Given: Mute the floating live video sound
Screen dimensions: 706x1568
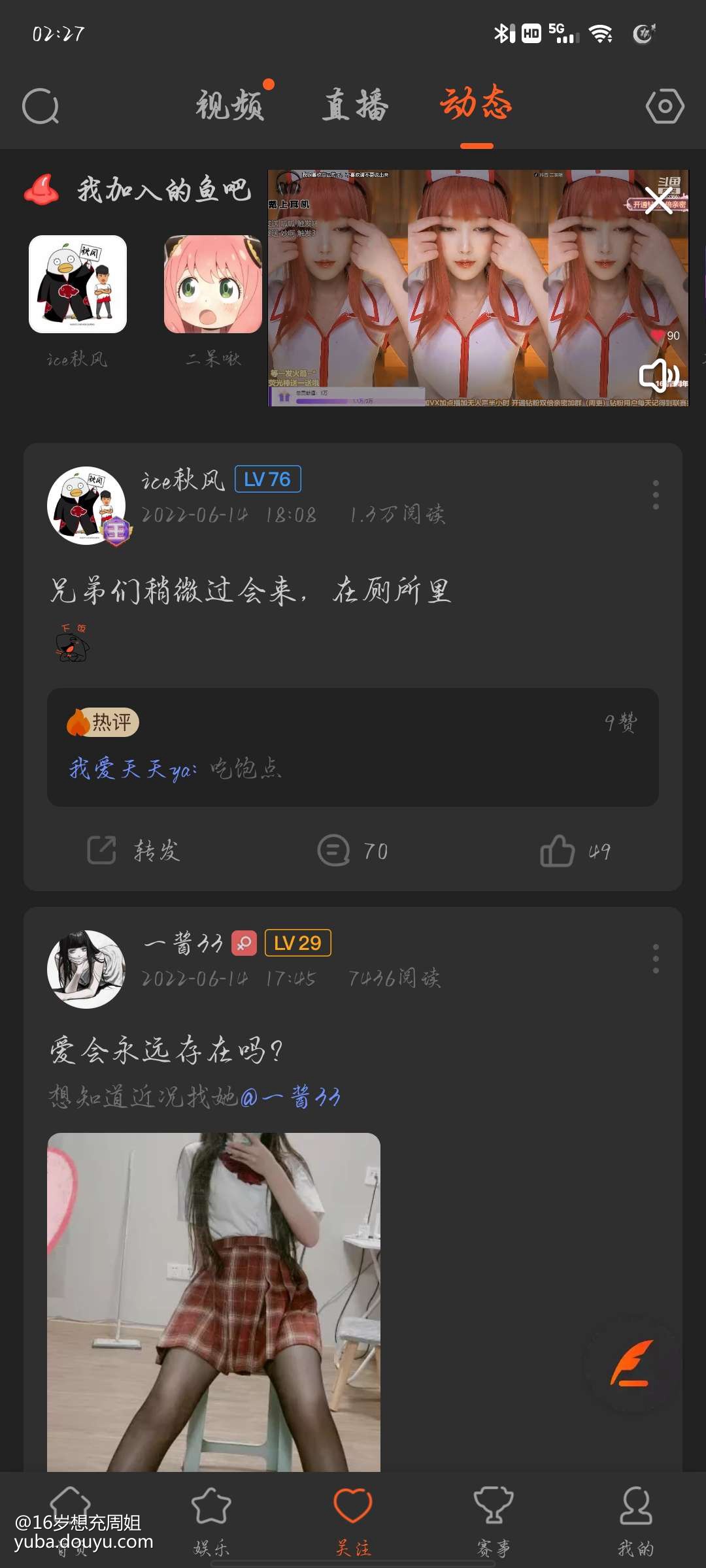Looking at the screenshot, I should [x=658, y=374].
